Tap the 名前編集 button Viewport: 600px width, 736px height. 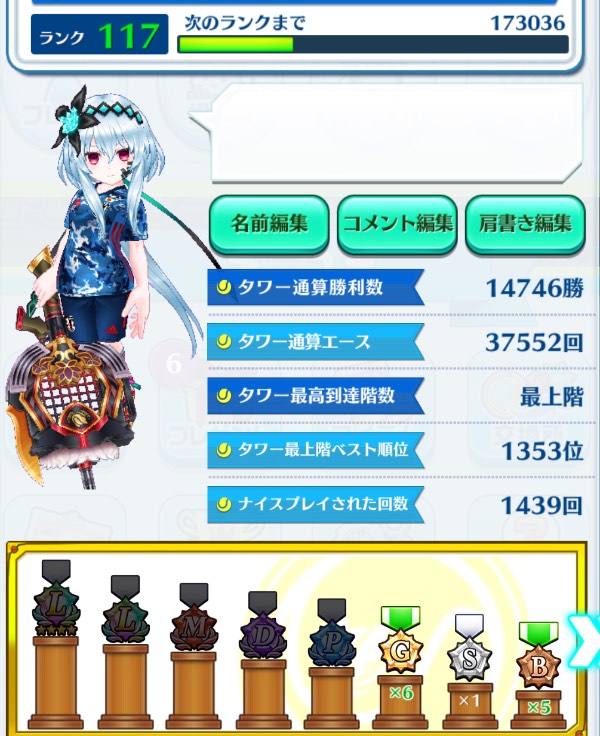coord(268,224)
